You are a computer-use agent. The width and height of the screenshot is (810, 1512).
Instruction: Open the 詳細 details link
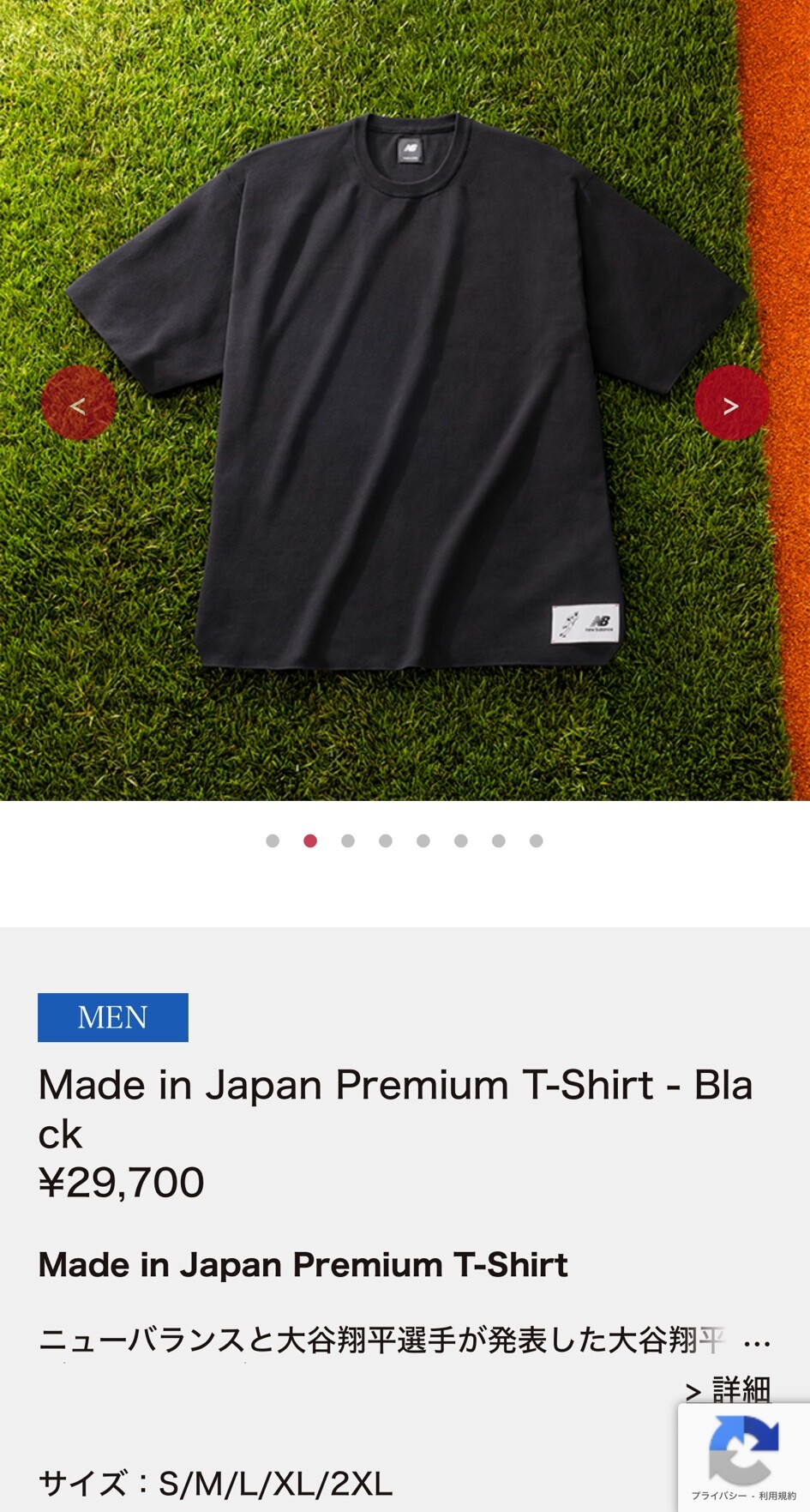730,1389
